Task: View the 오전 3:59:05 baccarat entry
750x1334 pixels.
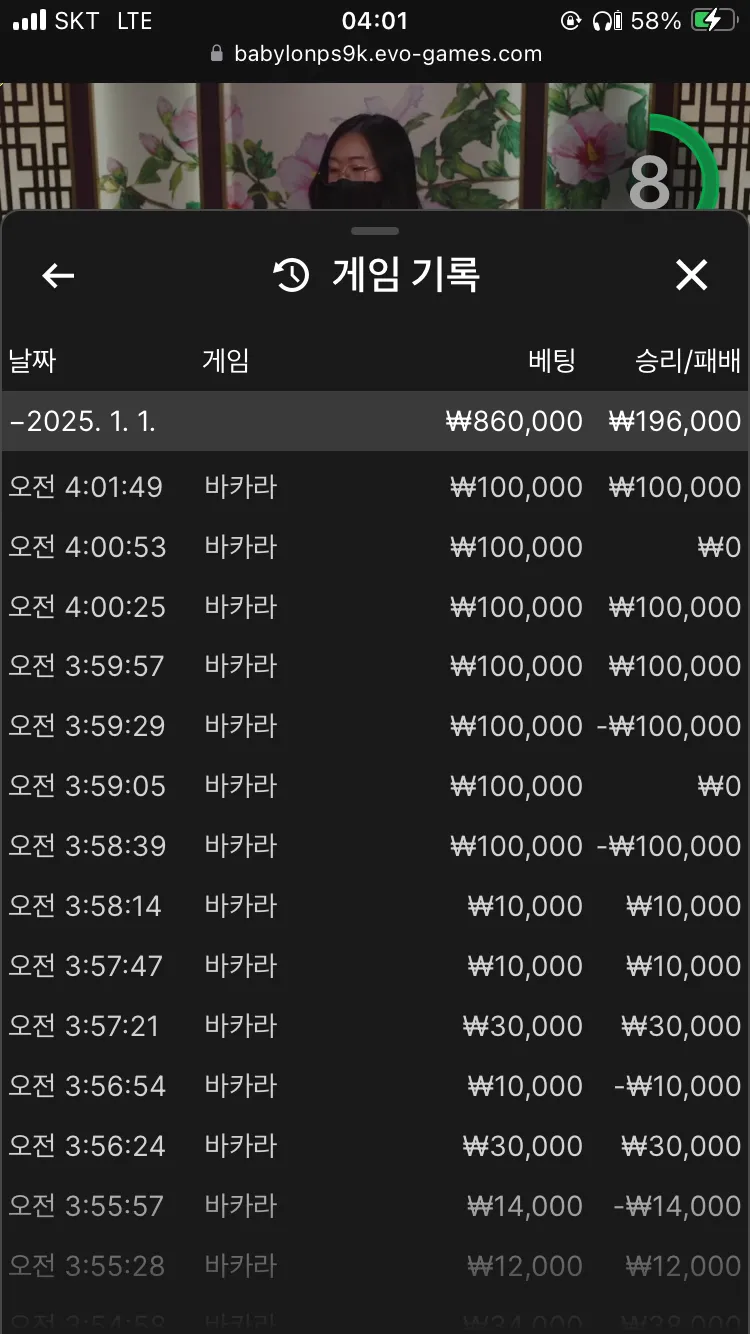Action: pyautogui.click(x=375, y=786)
